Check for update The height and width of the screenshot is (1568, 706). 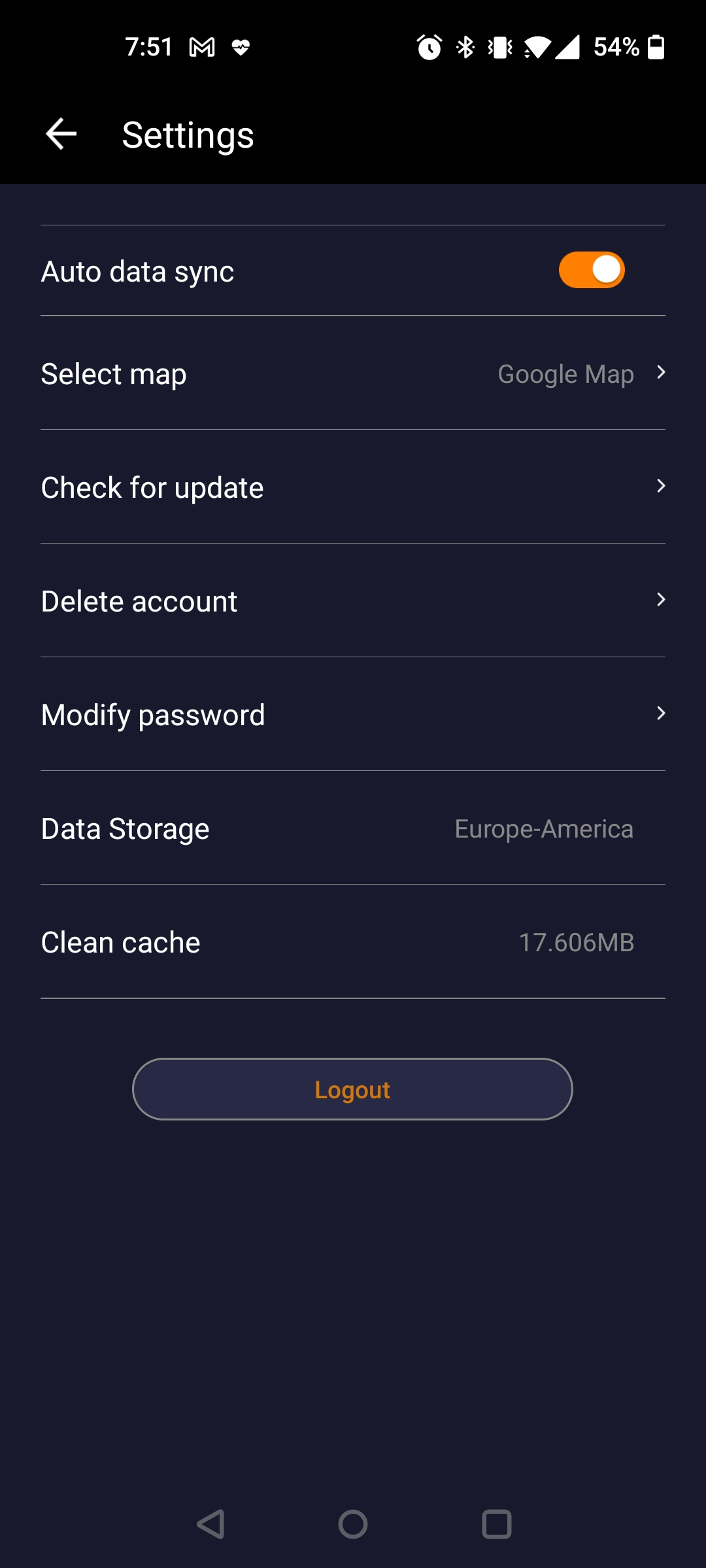click(353, 487)
